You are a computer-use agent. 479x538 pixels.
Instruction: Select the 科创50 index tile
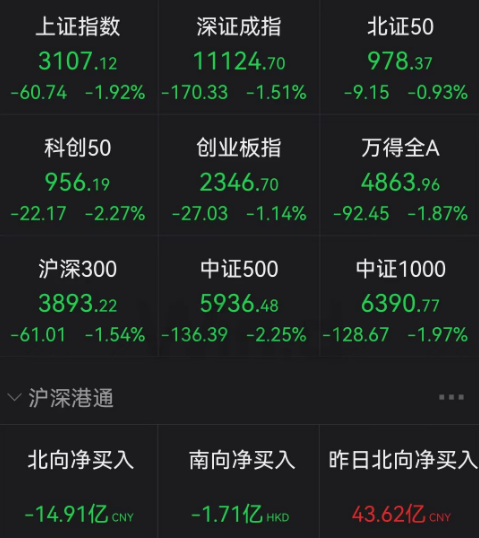(79, 175)
